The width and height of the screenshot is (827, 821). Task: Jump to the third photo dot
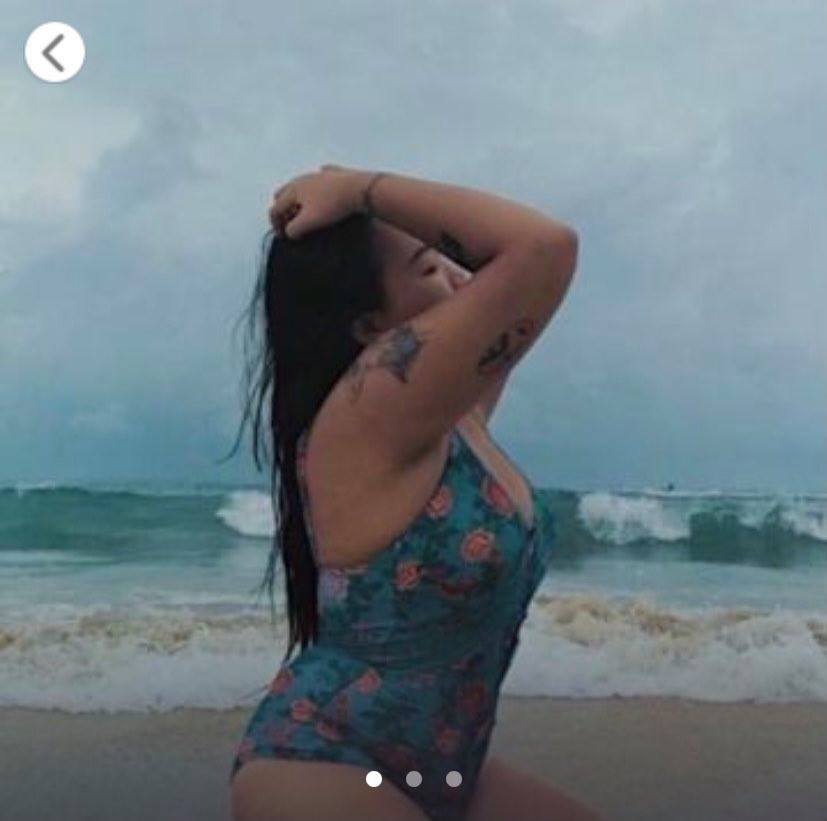click(454, 778)
